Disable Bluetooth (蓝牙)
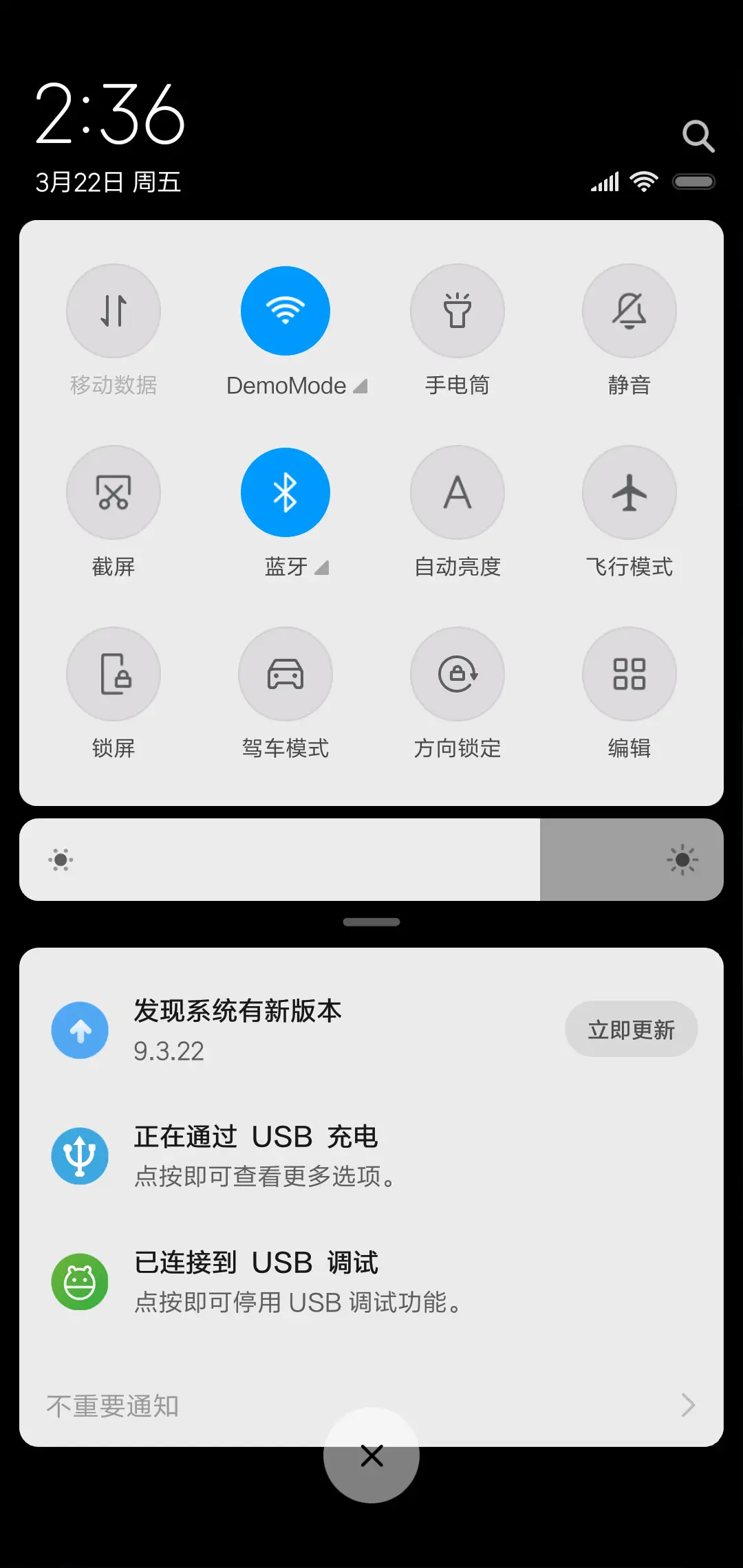Image resolution: width=743 pixels, height=1568 pixels. [286, 492]
